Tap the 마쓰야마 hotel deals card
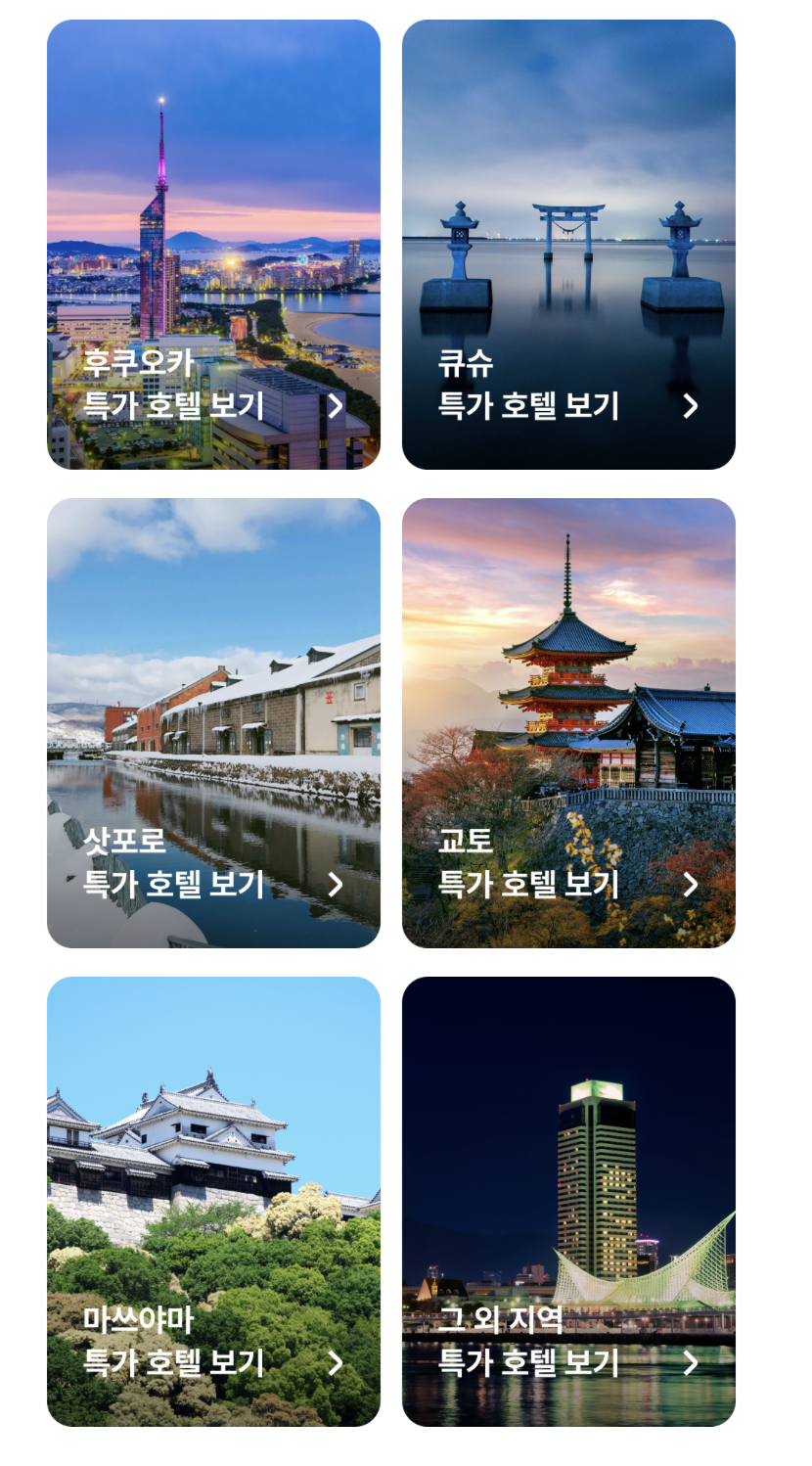 point(213,1202)
